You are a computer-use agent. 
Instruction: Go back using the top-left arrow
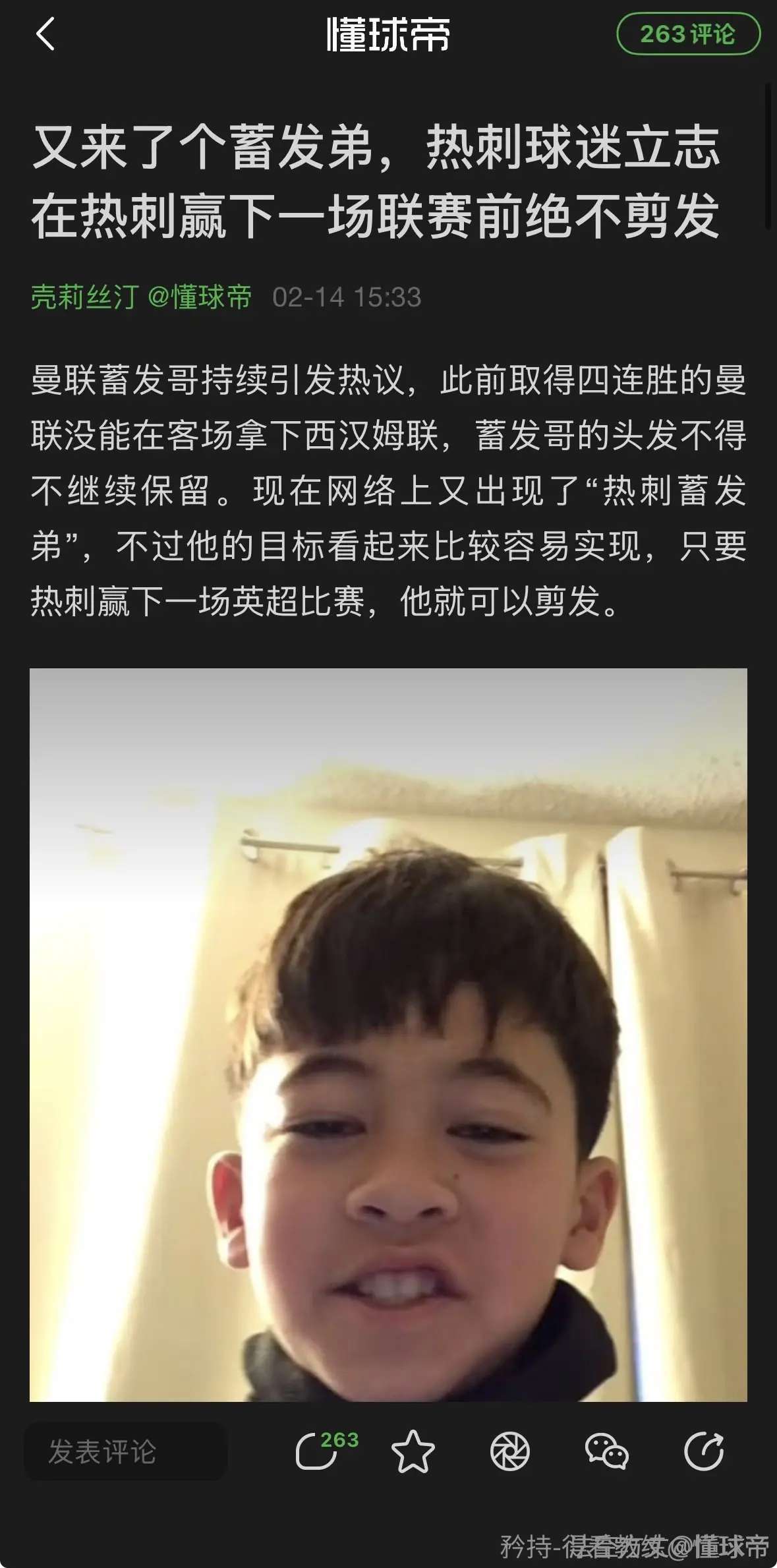[45, 34]
